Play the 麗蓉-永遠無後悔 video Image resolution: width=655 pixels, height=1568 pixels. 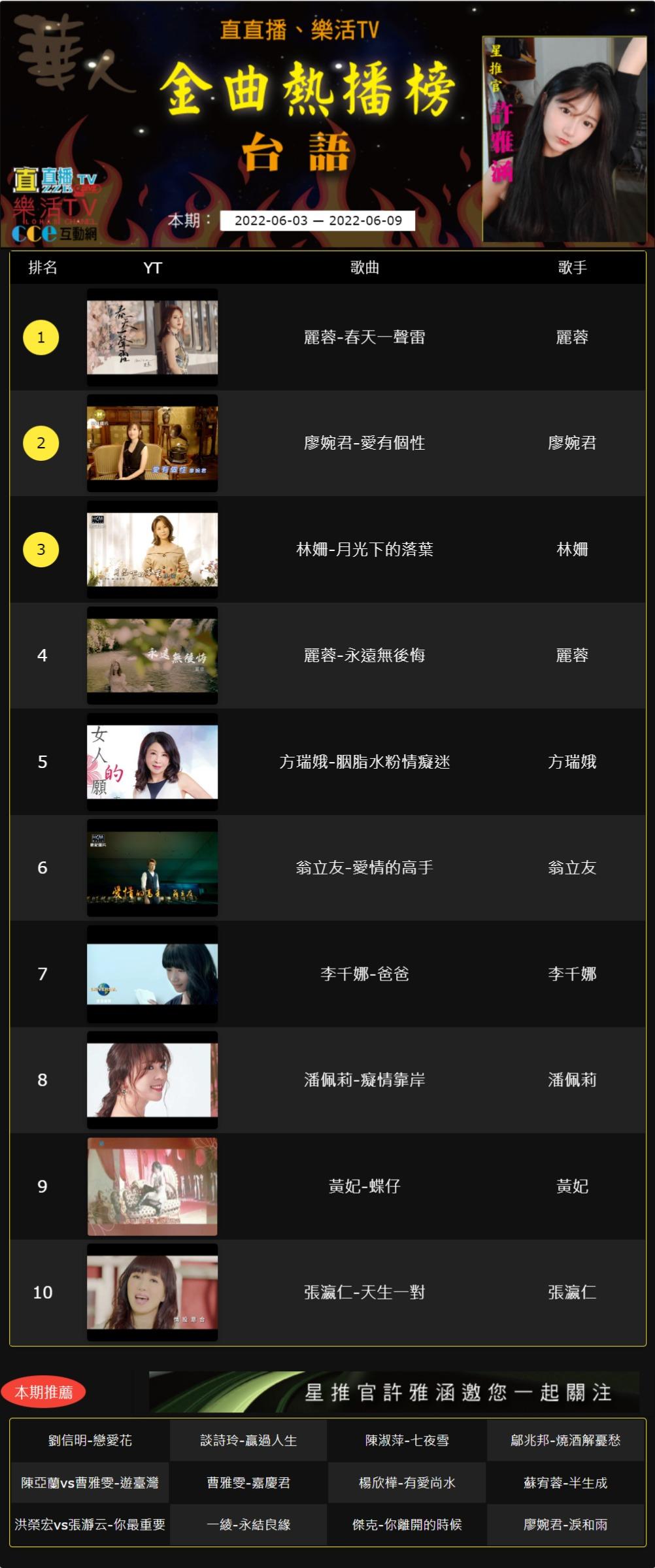click(152, 656)
